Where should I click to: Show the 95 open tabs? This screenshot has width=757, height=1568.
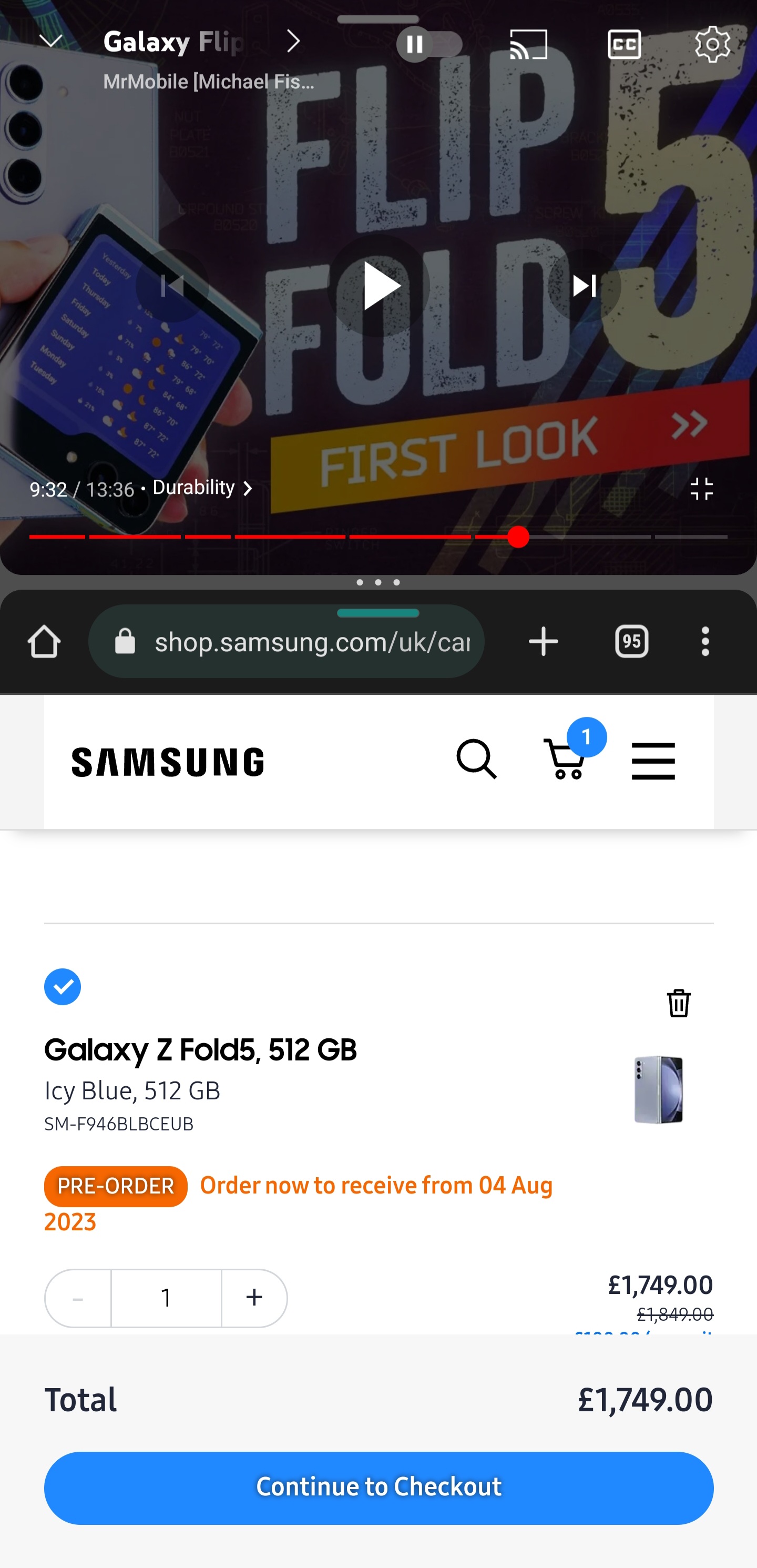click(x=632, y=642)
